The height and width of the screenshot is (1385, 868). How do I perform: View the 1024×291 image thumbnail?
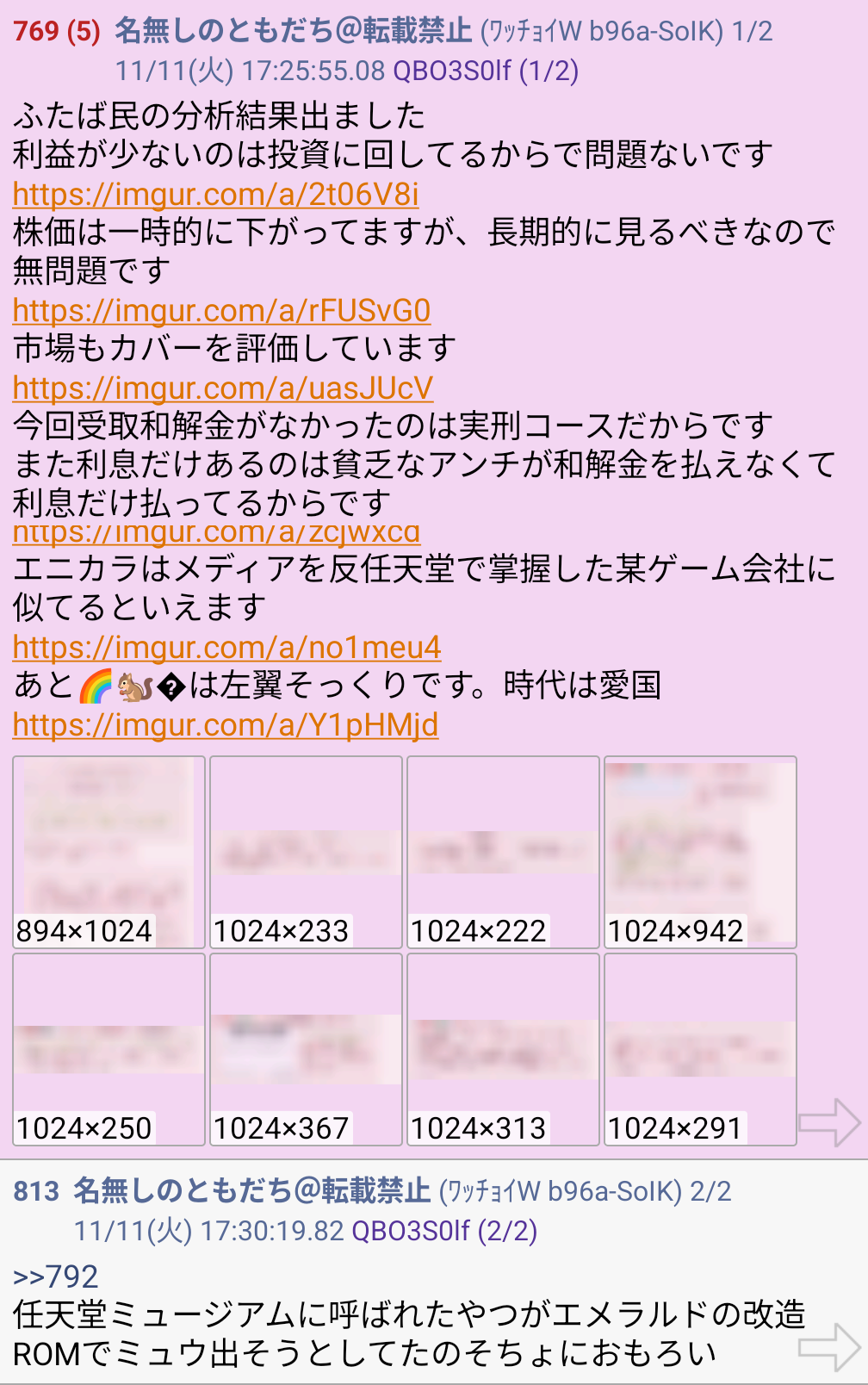[700, 1049]
